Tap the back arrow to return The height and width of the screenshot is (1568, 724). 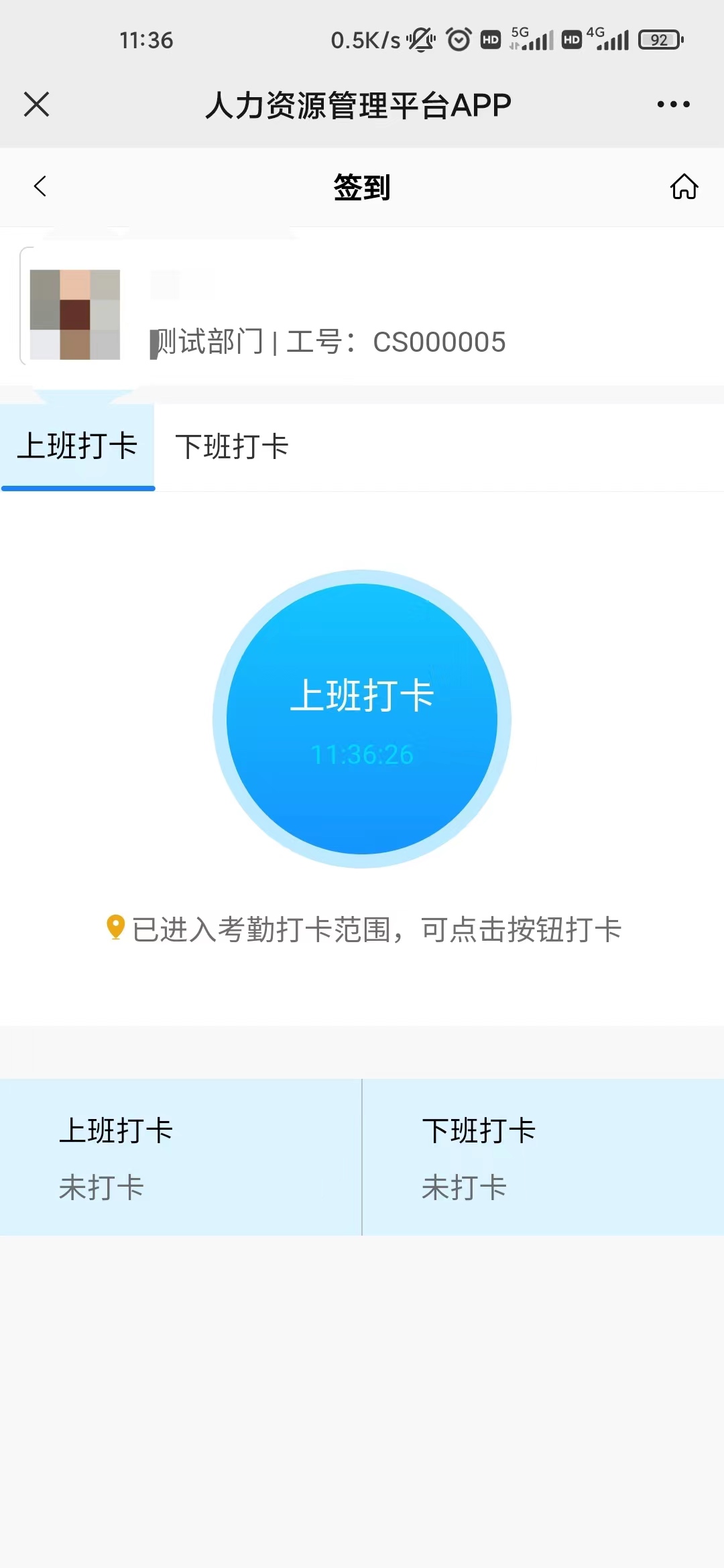pos(39,188)
